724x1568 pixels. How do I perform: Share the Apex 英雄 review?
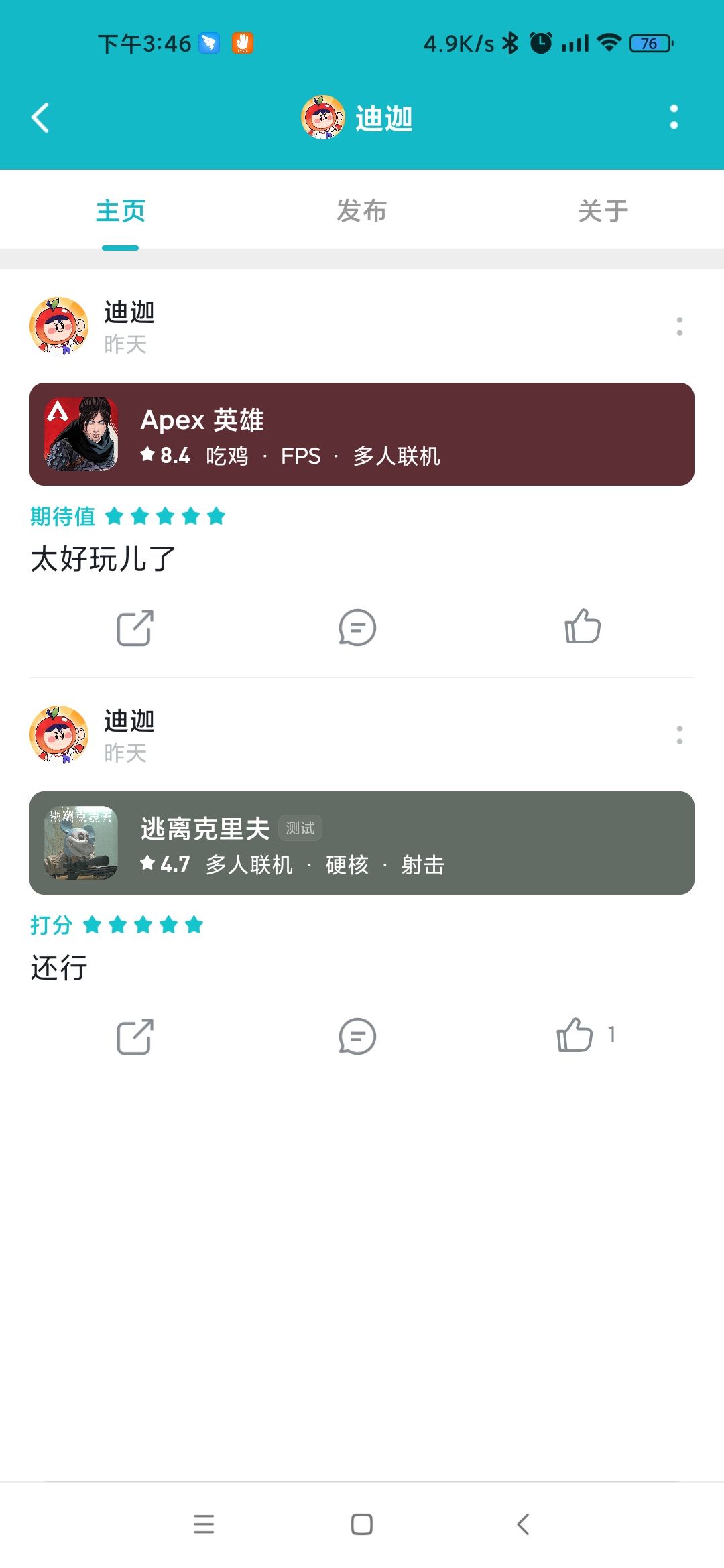(x=133, y=628)
